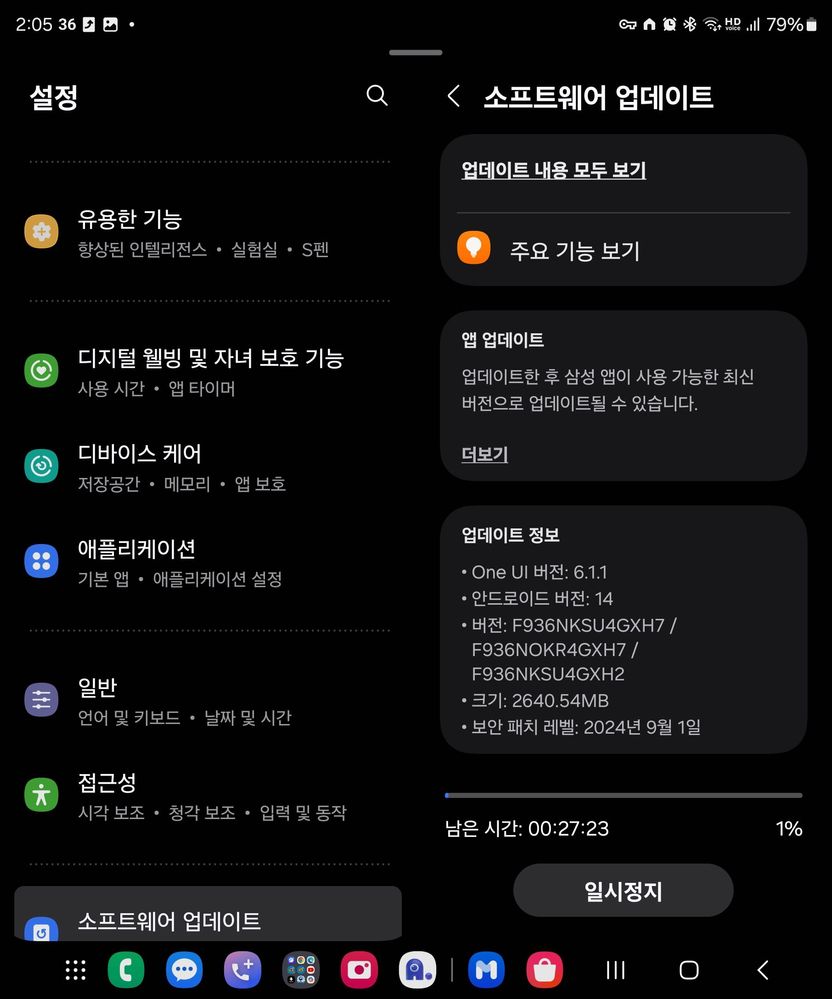Launch the Camera app from taskbar
This screenshot has height=999, width=832.
pyautogui.click(x=359, y=969)
